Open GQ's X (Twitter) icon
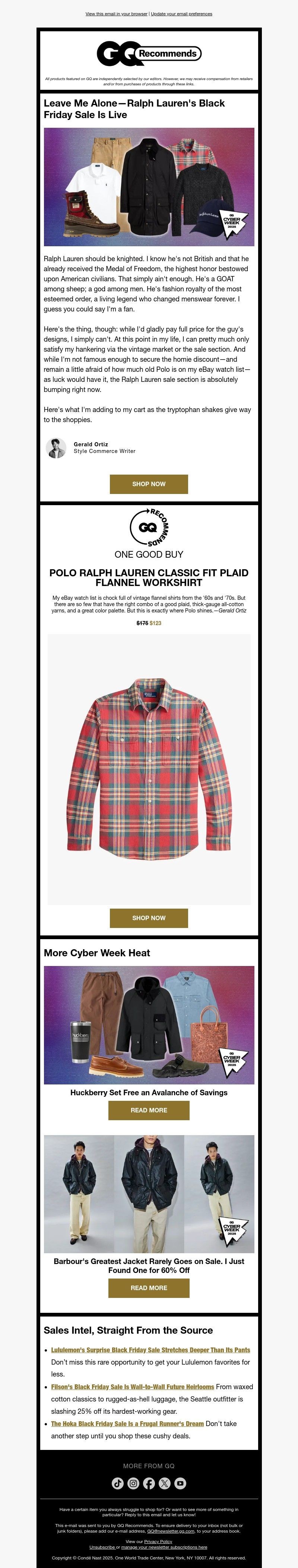 click(x=165, y=1483)
